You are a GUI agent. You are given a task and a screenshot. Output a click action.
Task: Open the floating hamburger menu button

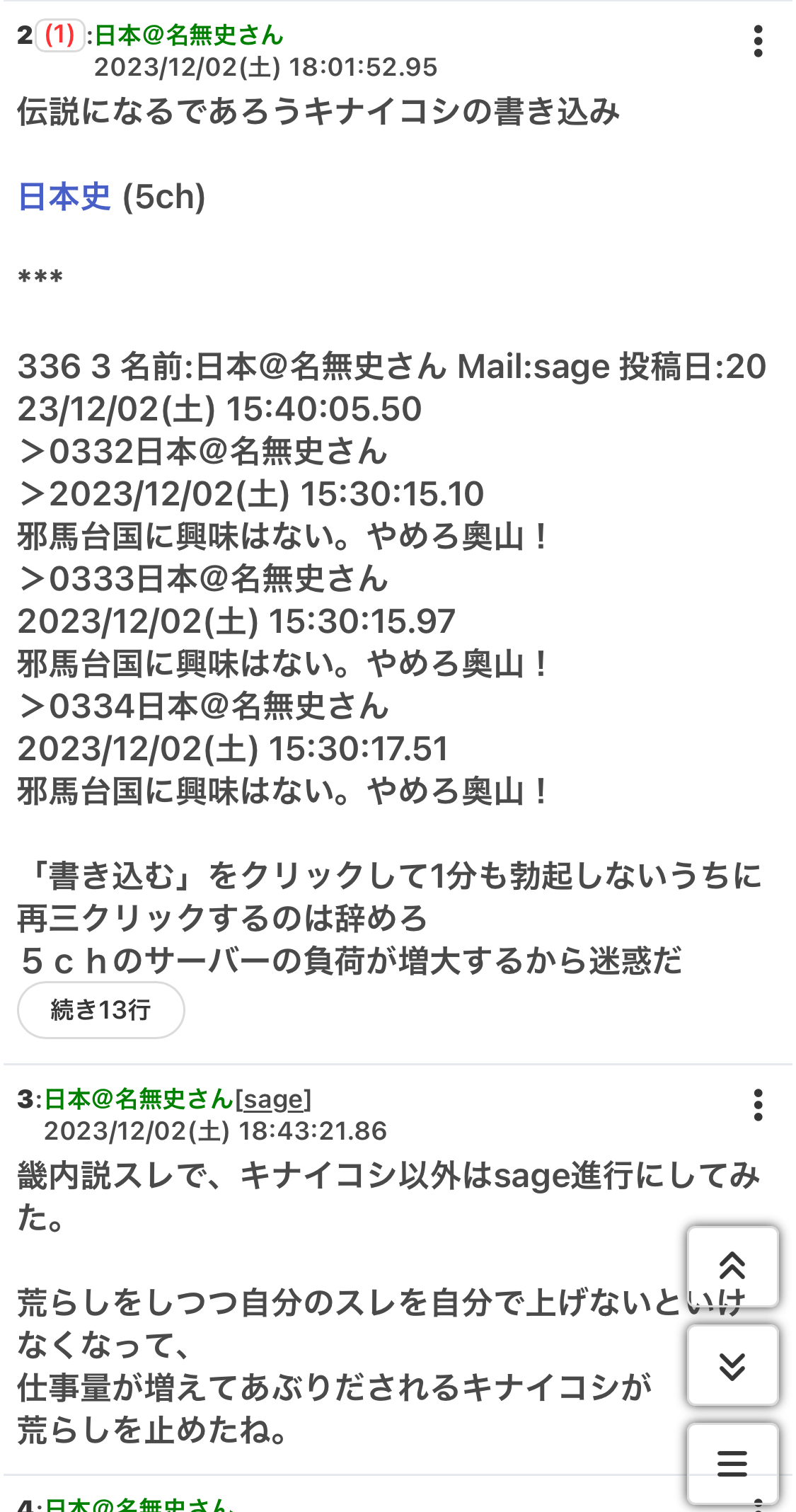(x=732, y=1463)
